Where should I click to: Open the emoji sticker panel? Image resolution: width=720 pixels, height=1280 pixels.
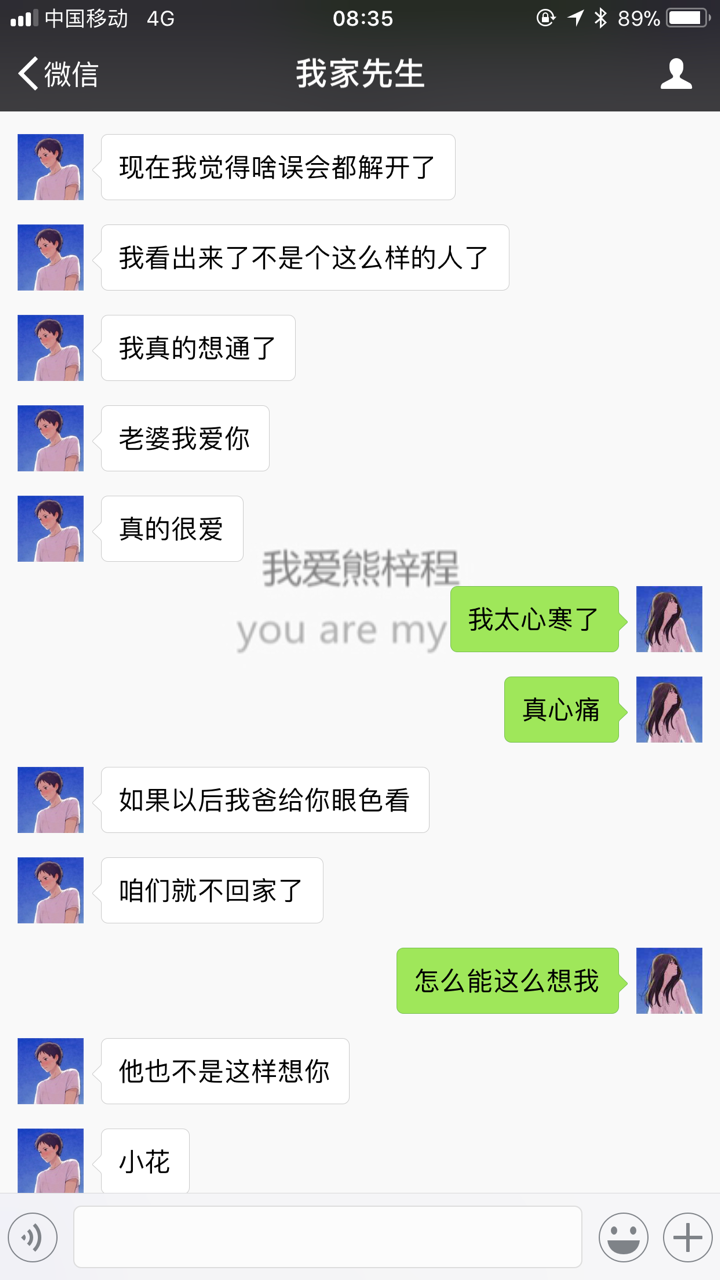point(623,1238)
